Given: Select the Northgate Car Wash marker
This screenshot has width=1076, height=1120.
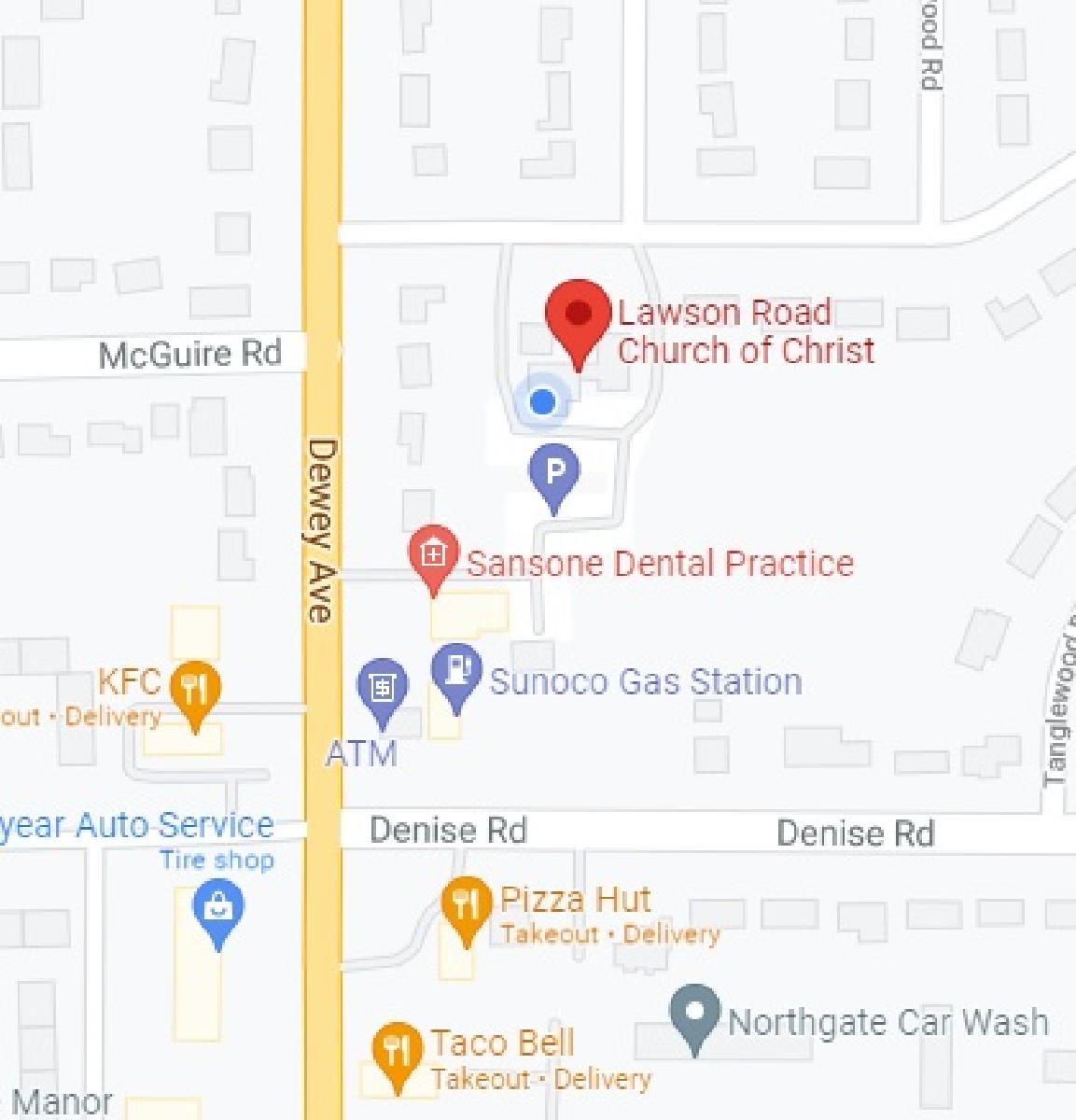Looking at the screenshot, I should [695, 1014].
